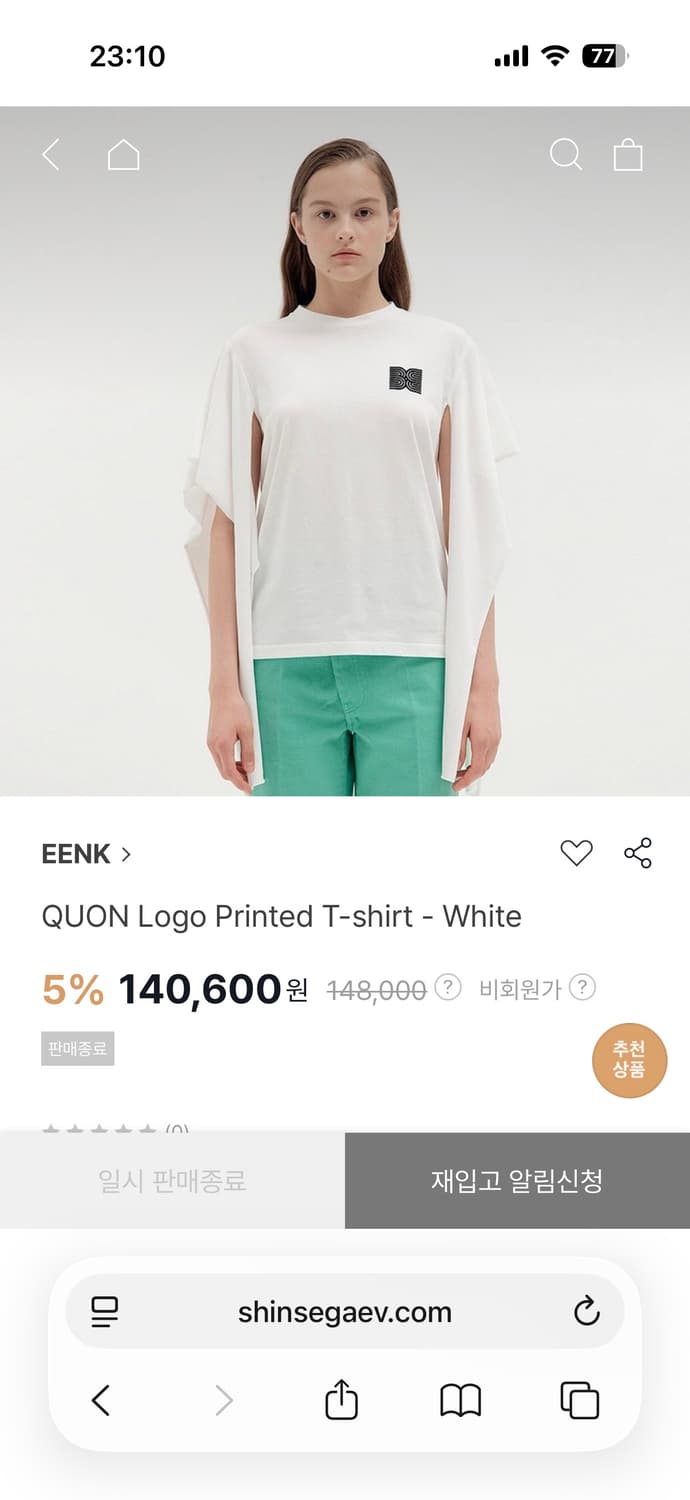The height and width of the screenshot is (1500, 690).
Task: Open the store home icon
Action: click(x=123, y=155)
